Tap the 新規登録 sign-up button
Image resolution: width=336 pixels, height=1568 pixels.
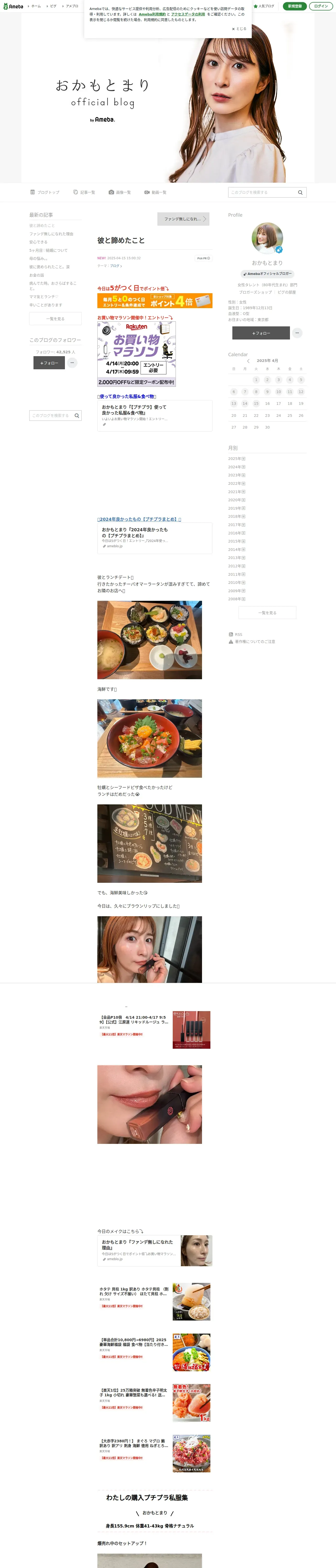(295, 6)
